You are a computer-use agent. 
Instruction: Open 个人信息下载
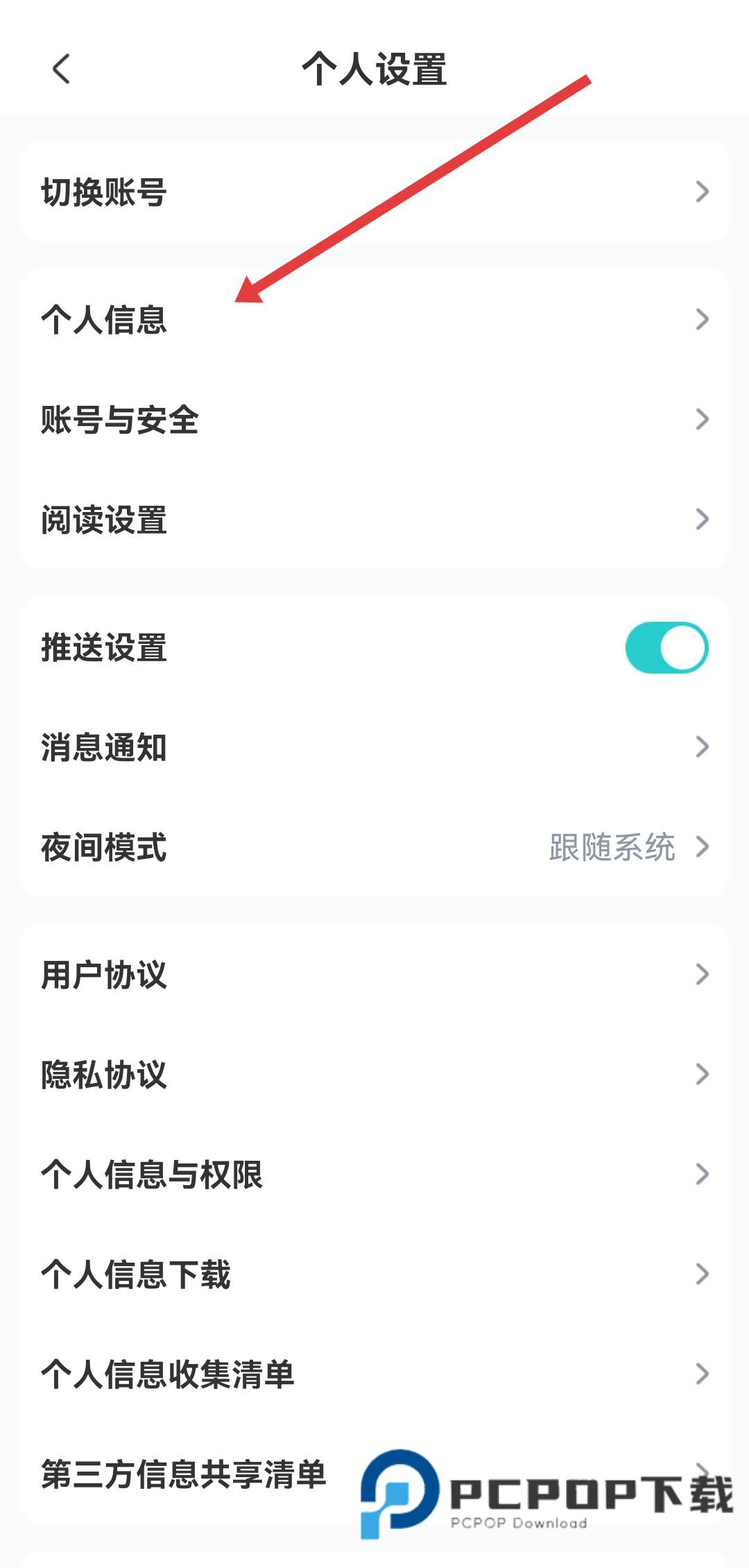pos(374,1275)
